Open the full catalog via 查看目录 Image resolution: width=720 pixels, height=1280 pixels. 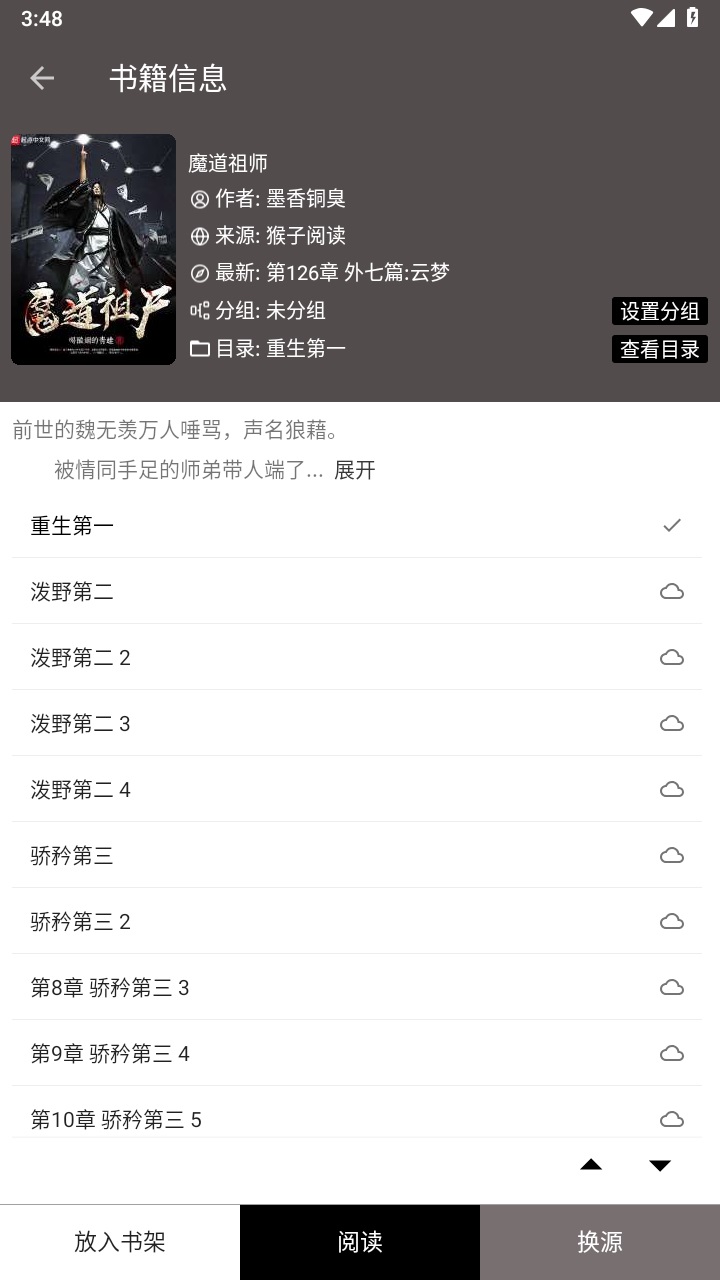[x=659, y=349]
